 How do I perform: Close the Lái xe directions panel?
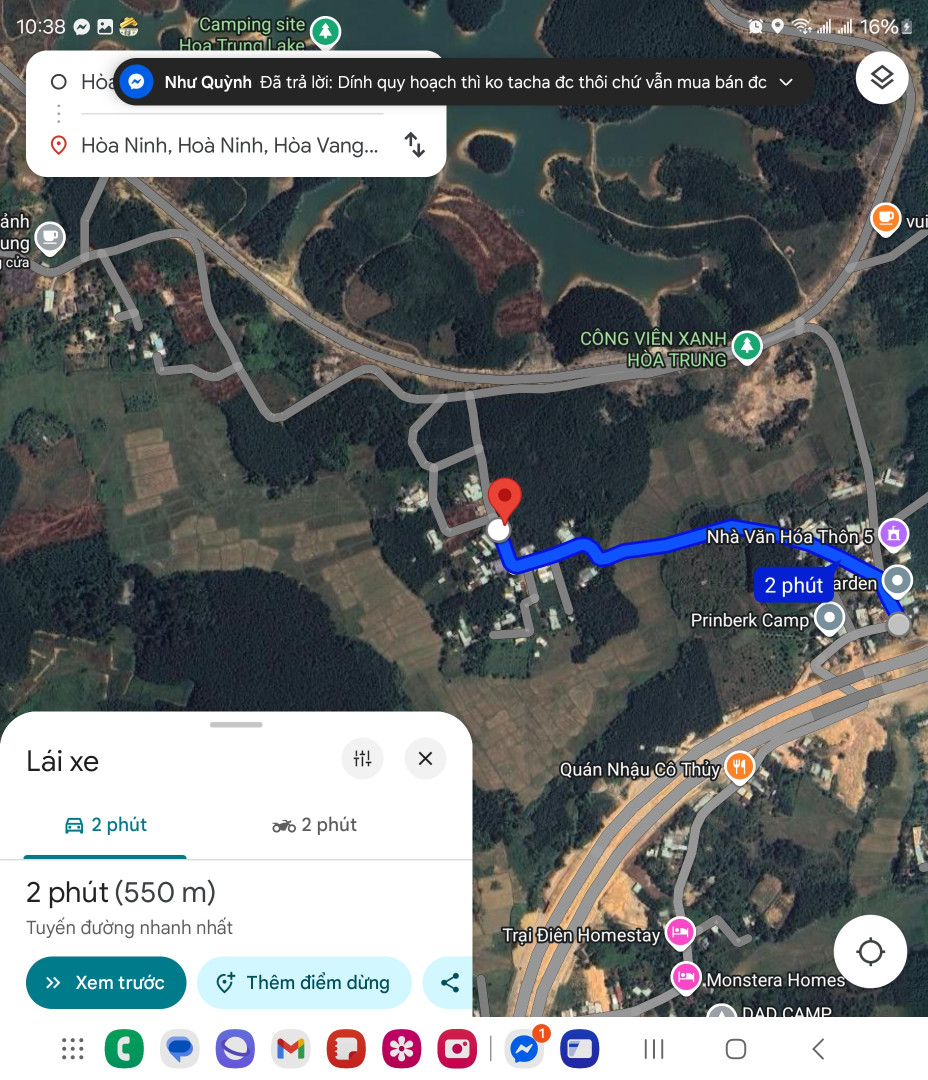click(x=425, y=759)
